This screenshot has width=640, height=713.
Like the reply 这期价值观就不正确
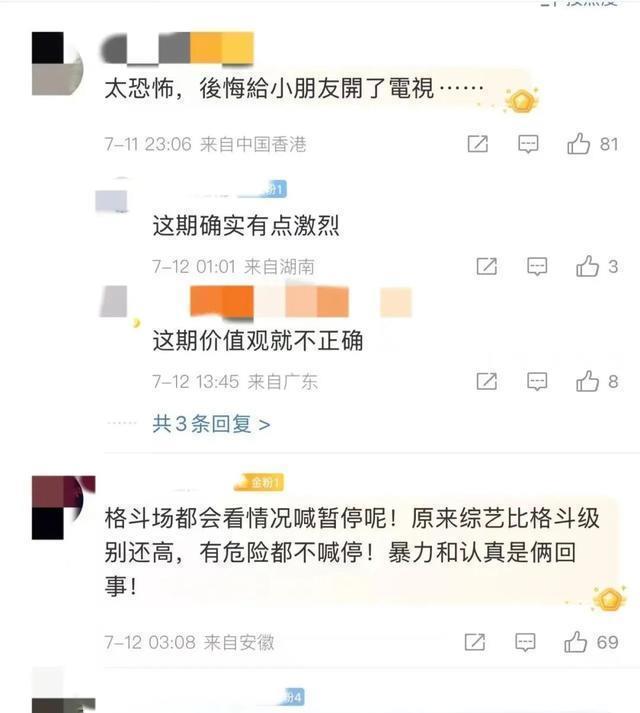(587, 381)
